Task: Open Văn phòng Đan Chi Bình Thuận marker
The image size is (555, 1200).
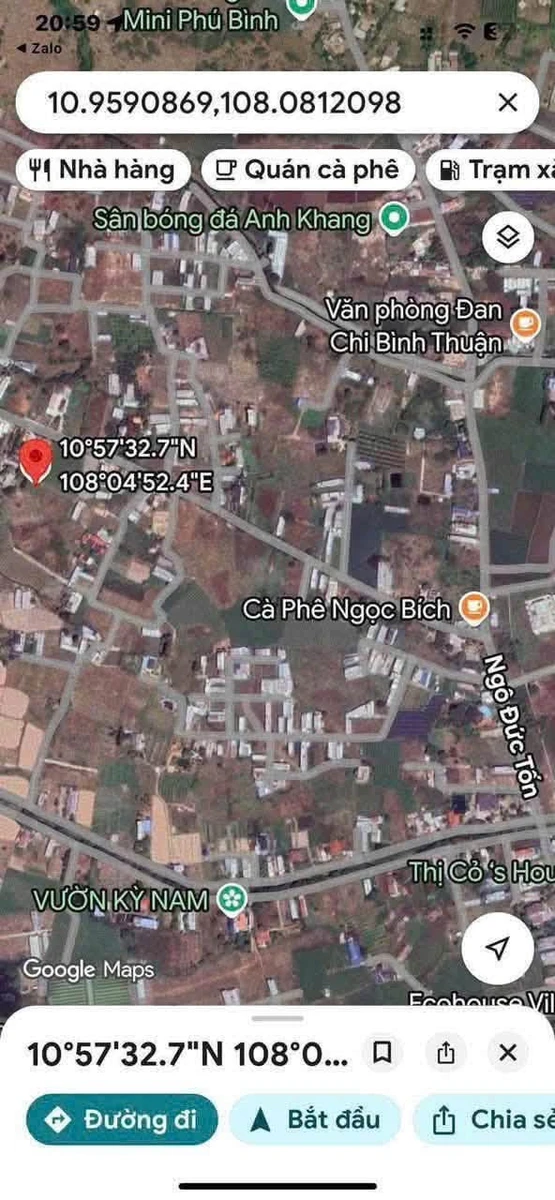Action: (524, 323)
